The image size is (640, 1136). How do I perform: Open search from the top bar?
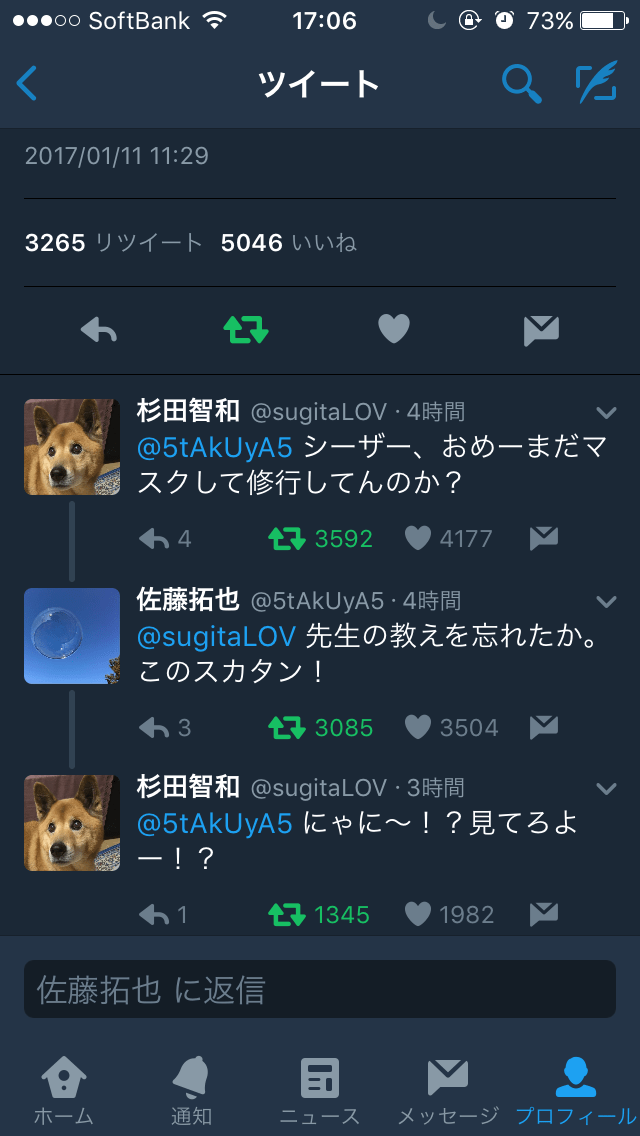[x=521, y=83]
